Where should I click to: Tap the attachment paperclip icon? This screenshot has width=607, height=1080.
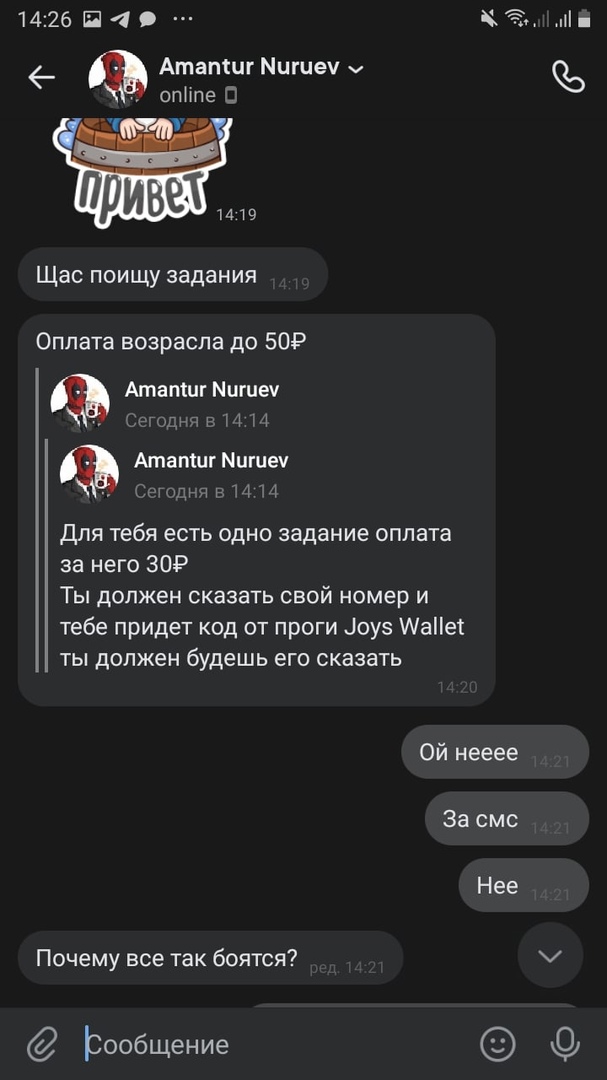point(41,1045)
